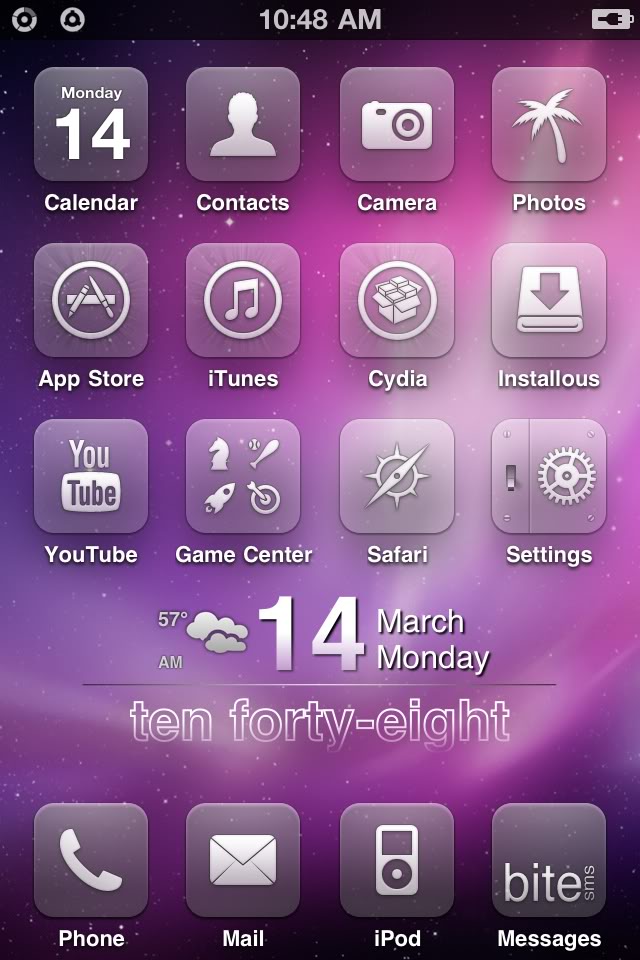Open the Calendar app
640x960 pixels.
(91, 125)
